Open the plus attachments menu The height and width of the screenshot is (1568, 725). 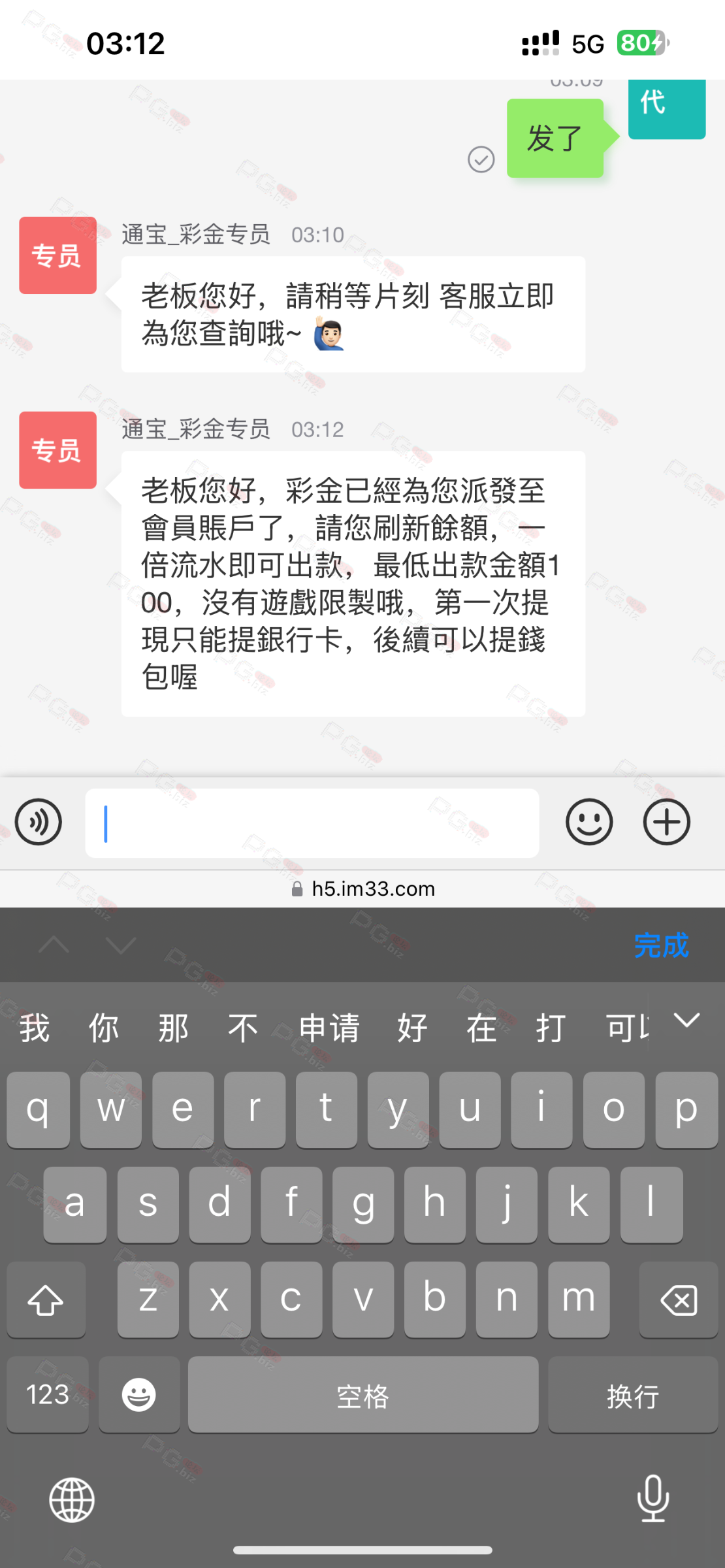(x=666, y=822)
